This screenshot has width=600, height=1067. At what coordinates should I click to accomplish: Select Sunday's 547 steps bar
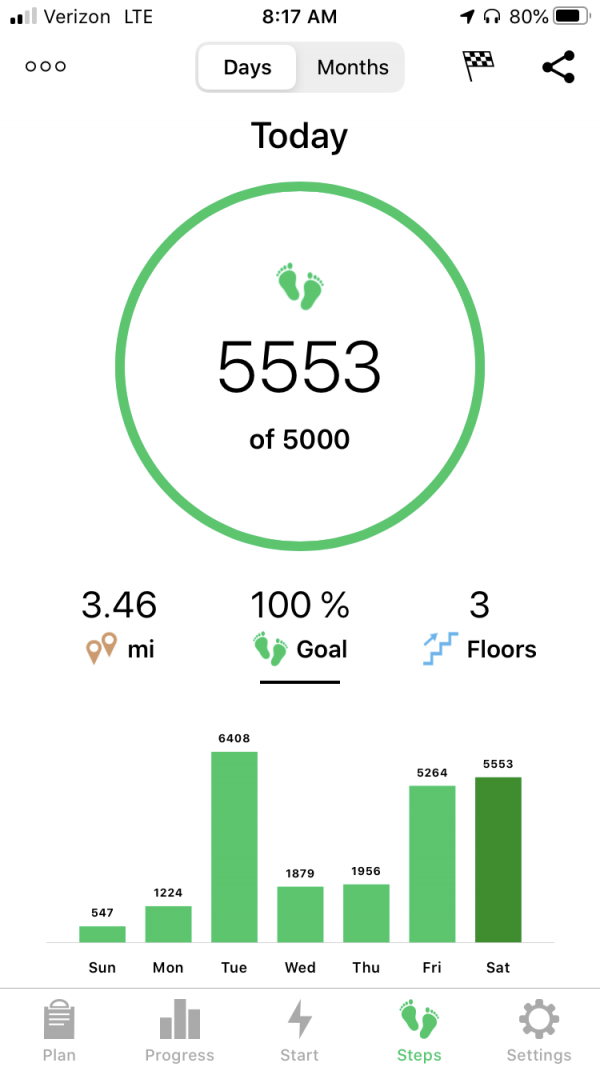click(102, 933)
